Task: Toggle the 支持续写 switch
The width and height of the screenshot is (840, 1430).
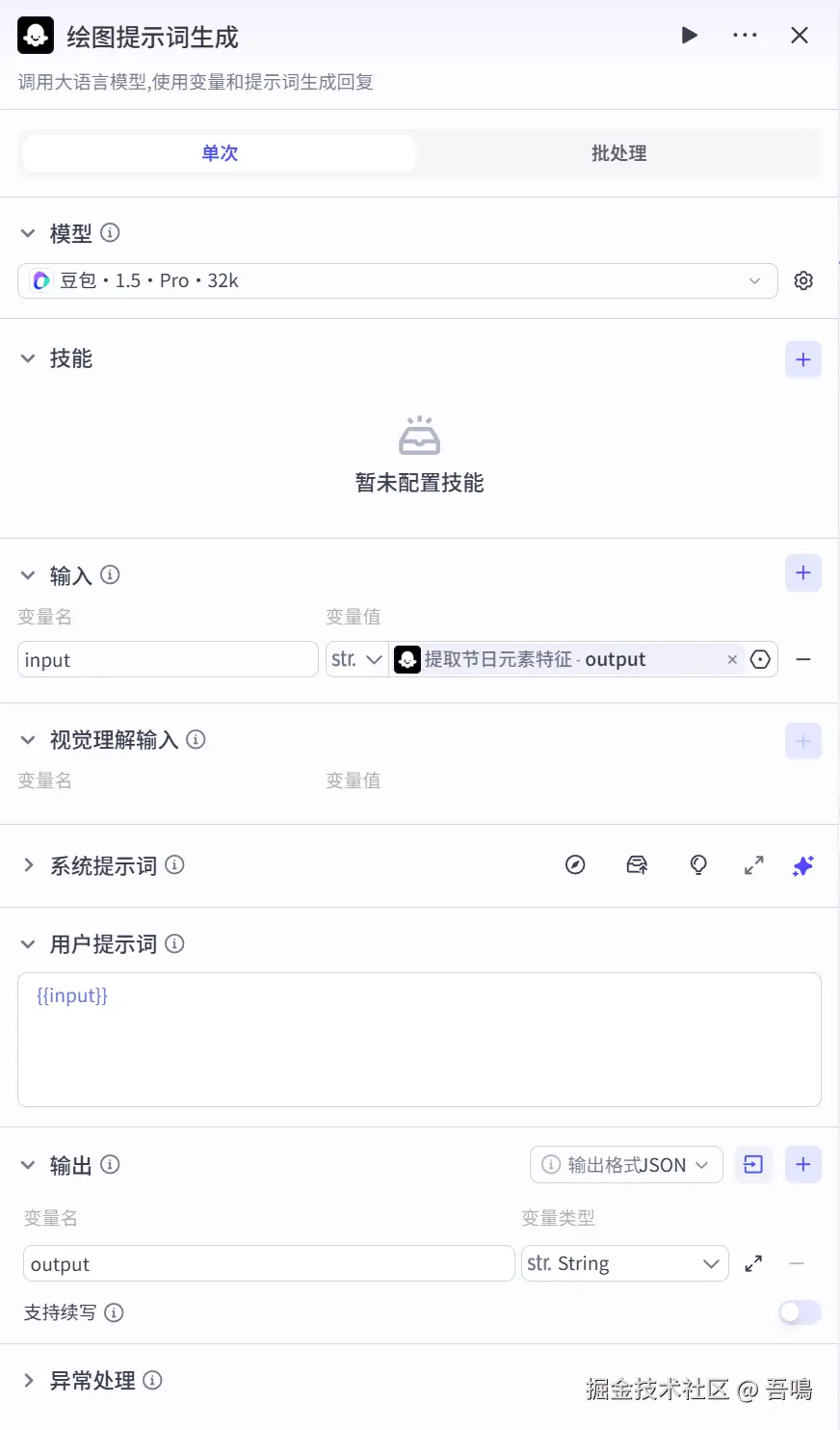Action: point(800,1312)
